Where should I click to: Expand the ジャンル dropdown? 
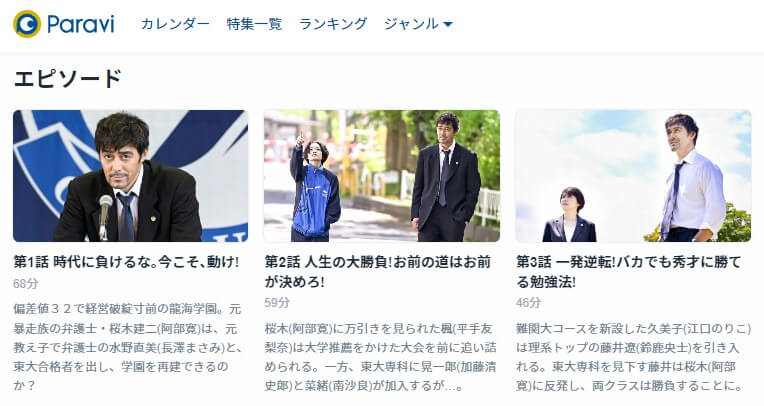pos(418,24)
